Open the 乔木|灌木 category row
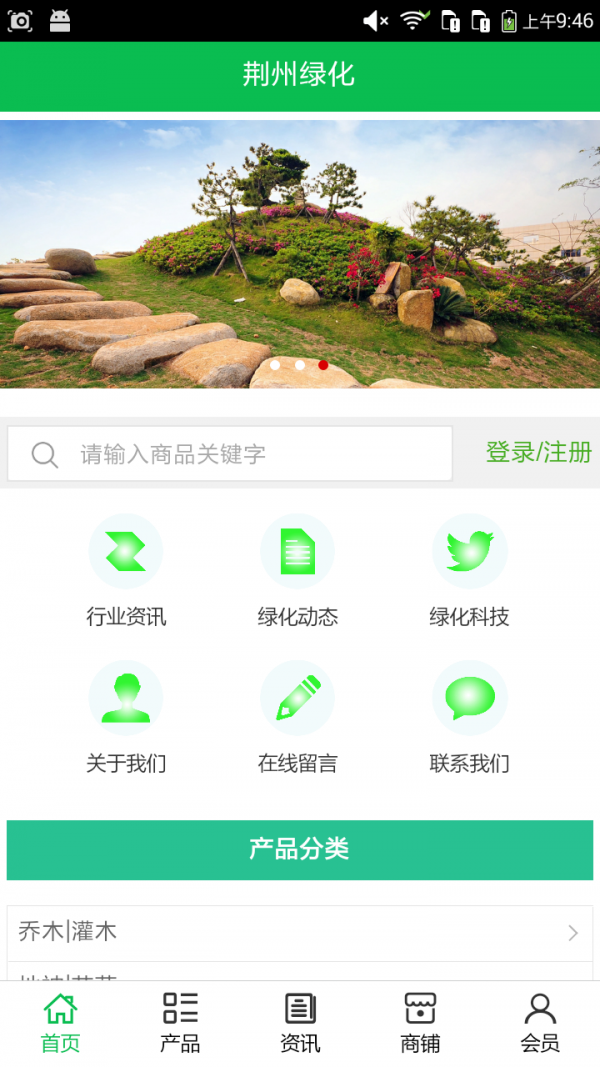This screenshot has width=600, height=1067. (x=299, y=932)
